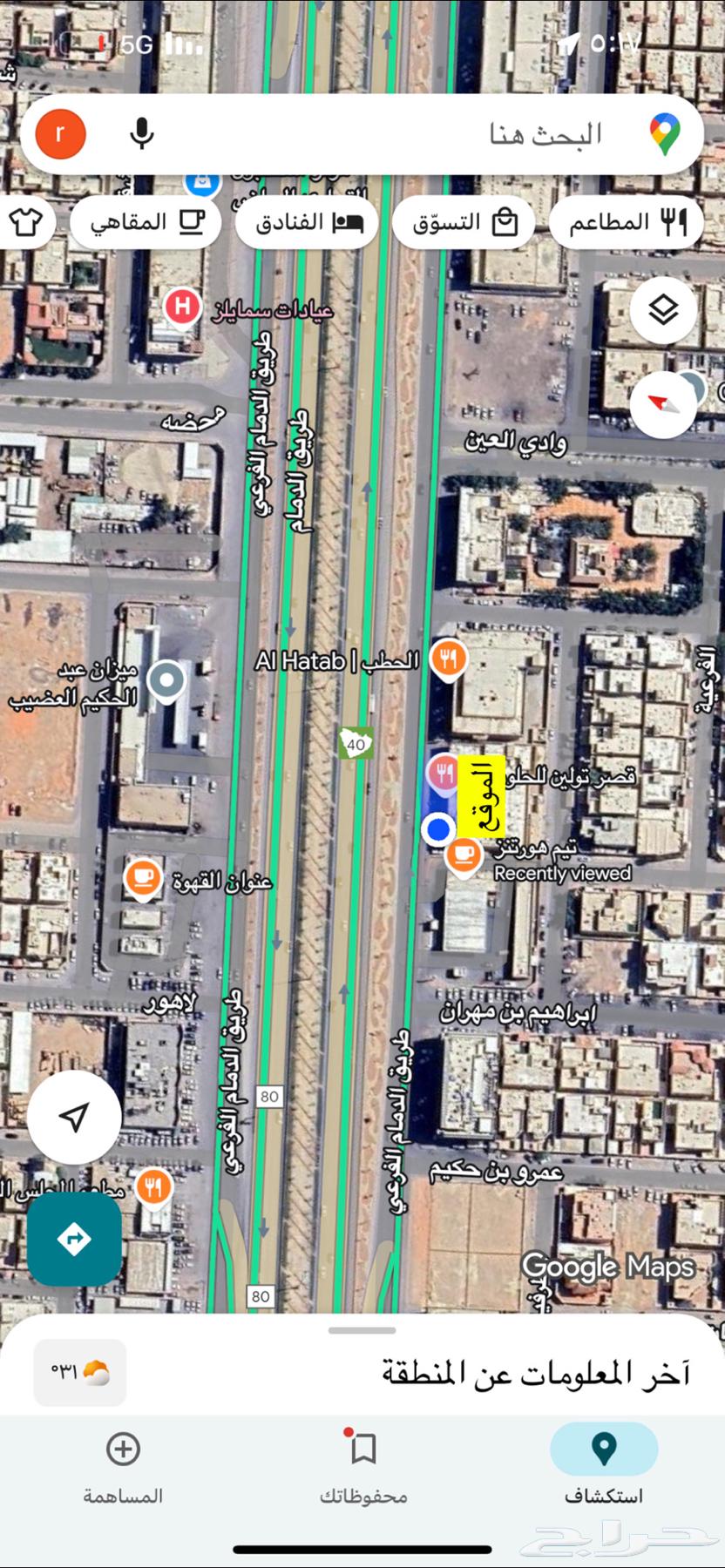Open the map layers button

coord(663,310)
